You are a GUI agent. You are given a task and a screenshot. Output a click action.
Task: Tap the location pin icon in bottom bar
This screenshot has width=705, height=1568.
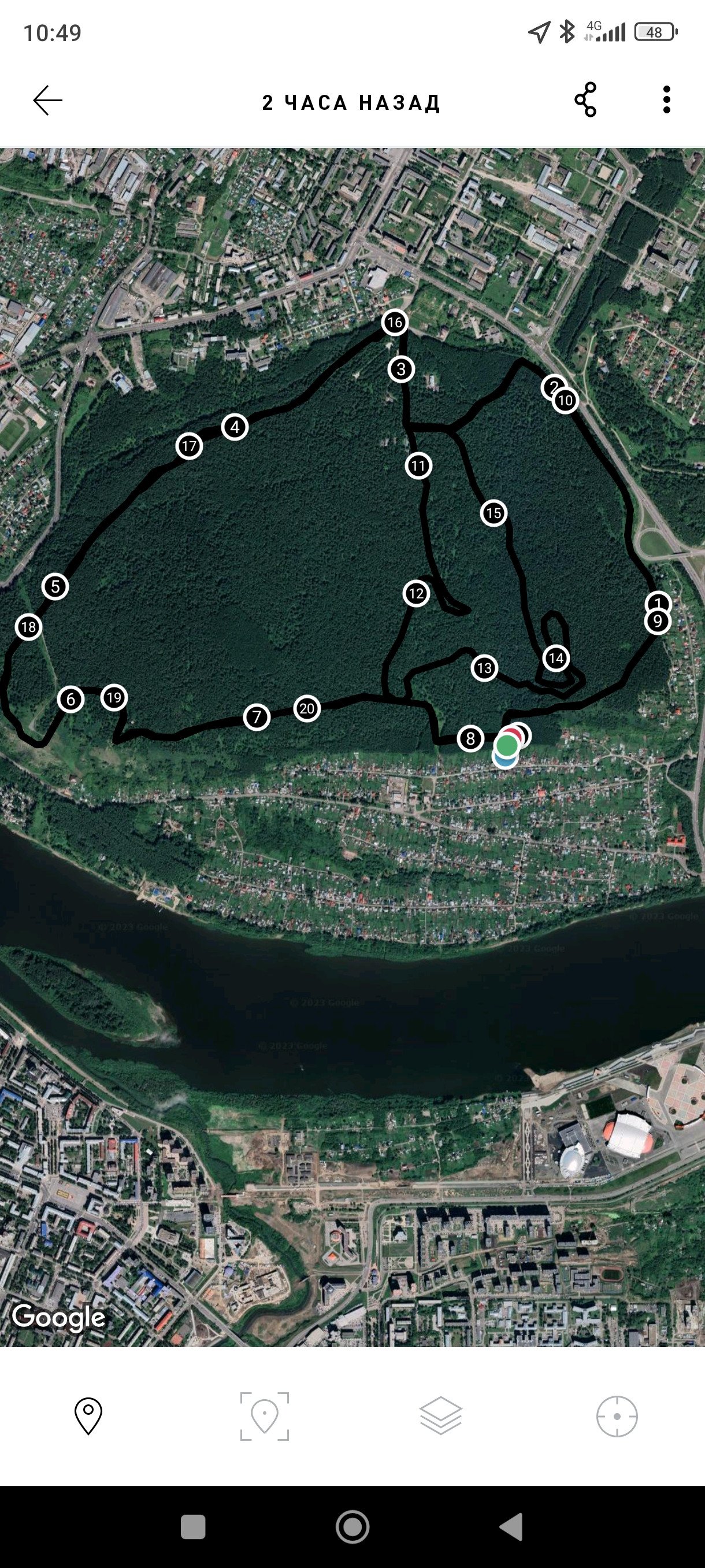pyautogui.click(x=88, y=1416)
